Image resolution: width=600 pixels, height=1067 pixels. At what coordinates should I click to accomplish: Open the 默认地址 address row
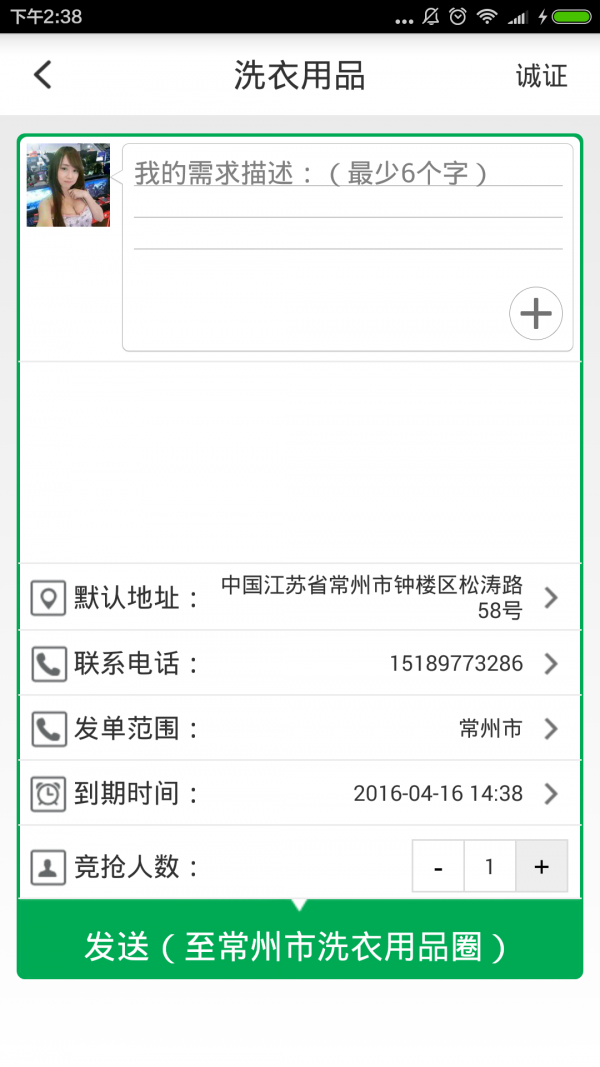point(300,598)
